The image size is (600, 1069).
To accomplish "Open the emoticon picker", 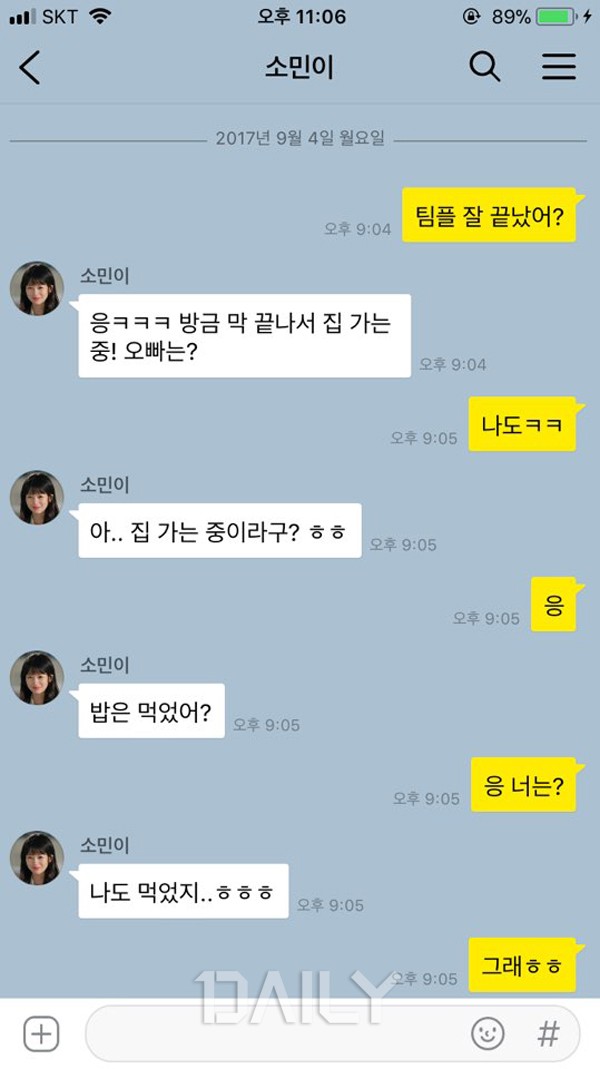I will [x=488, y=1034].
